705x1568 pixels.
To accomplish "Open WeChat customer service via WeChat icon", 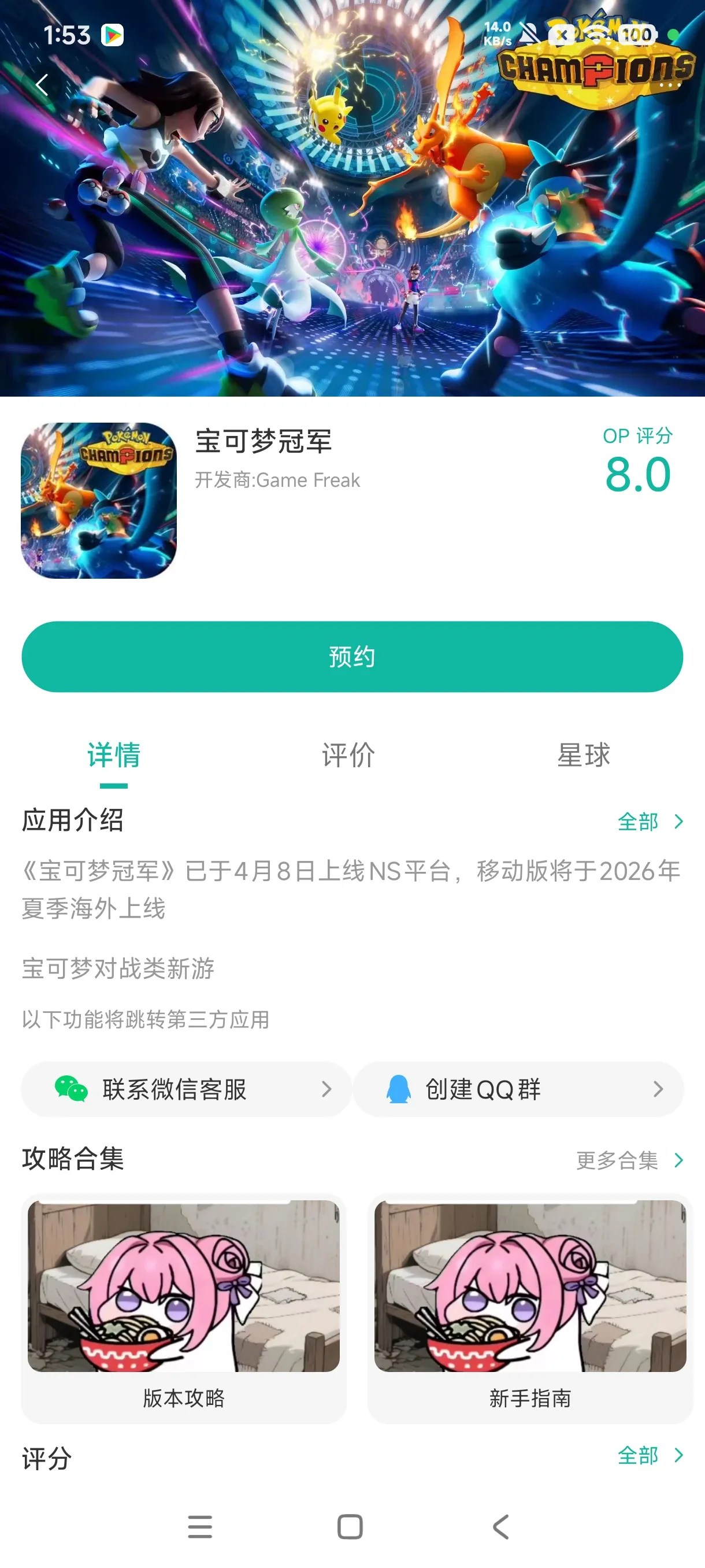I will [69, 1089].
